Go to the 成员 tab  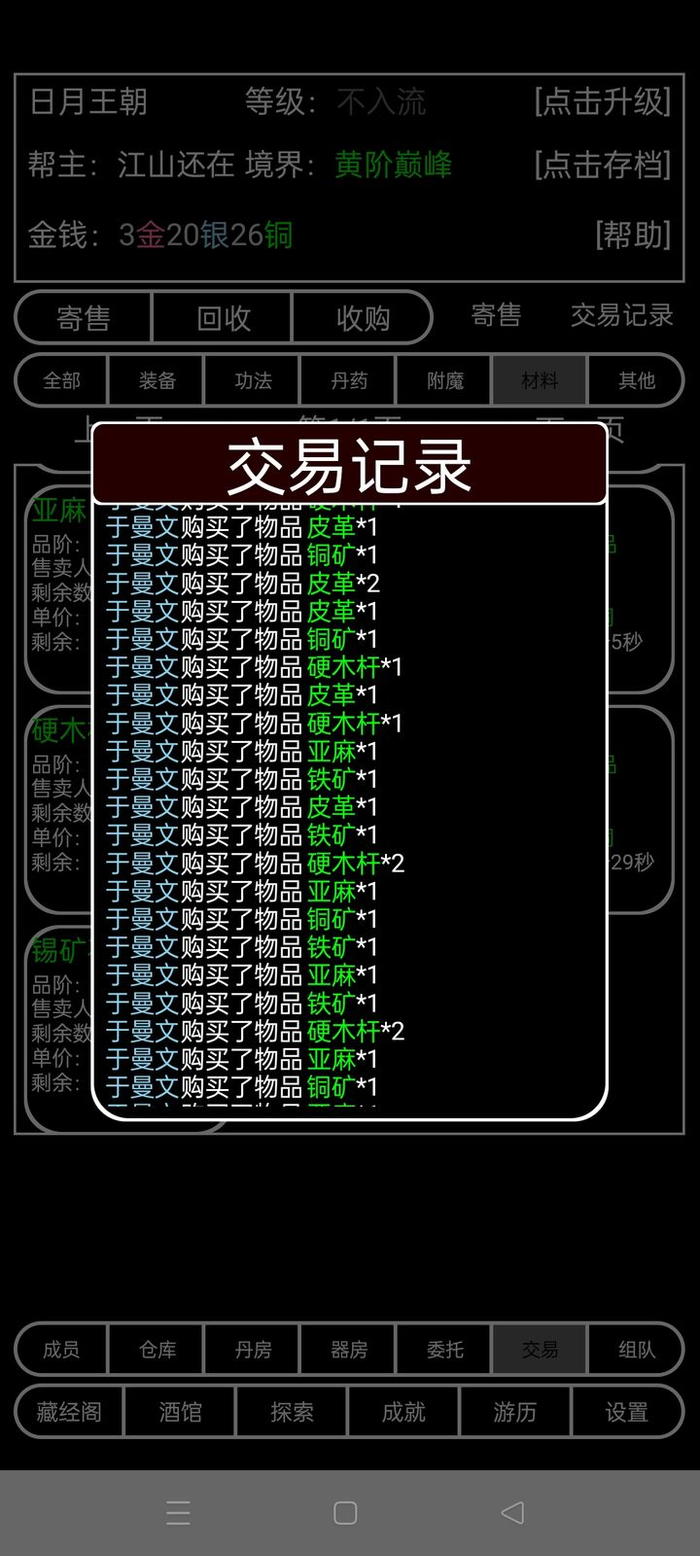coord(61,1349)
